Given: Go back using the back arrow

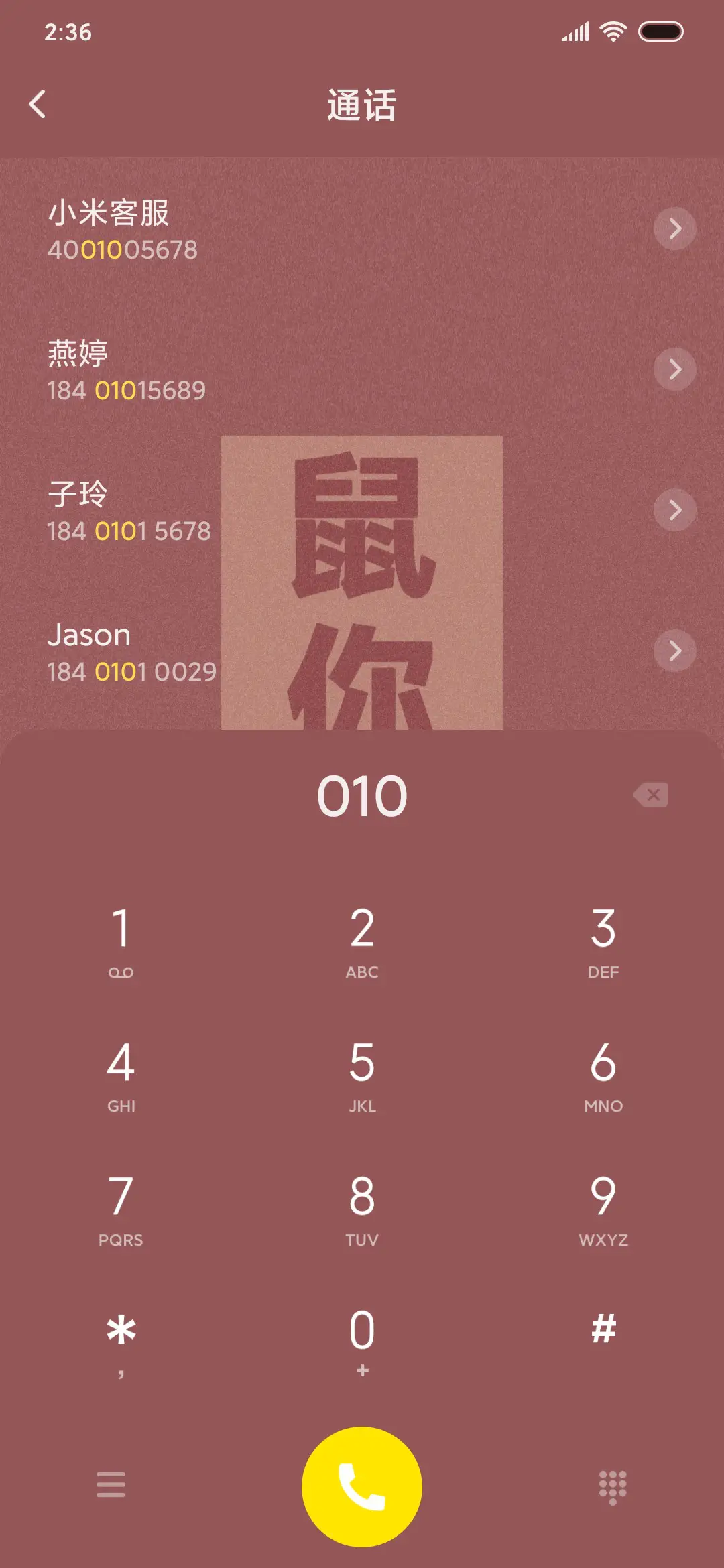Looking at the screenshot, I should point(38,104).
